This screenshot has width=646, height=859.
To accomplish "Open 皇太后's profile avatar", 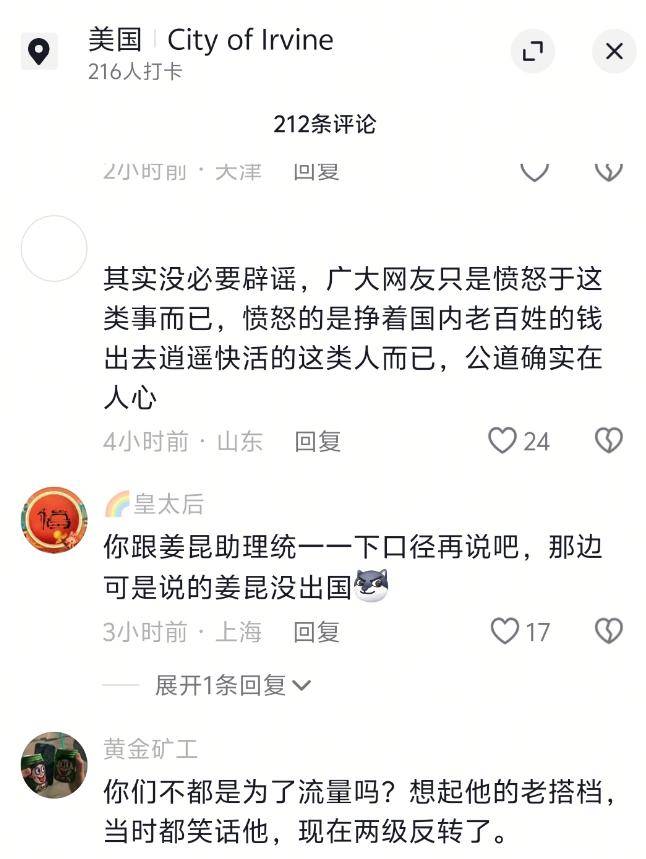I will (54, 520).
